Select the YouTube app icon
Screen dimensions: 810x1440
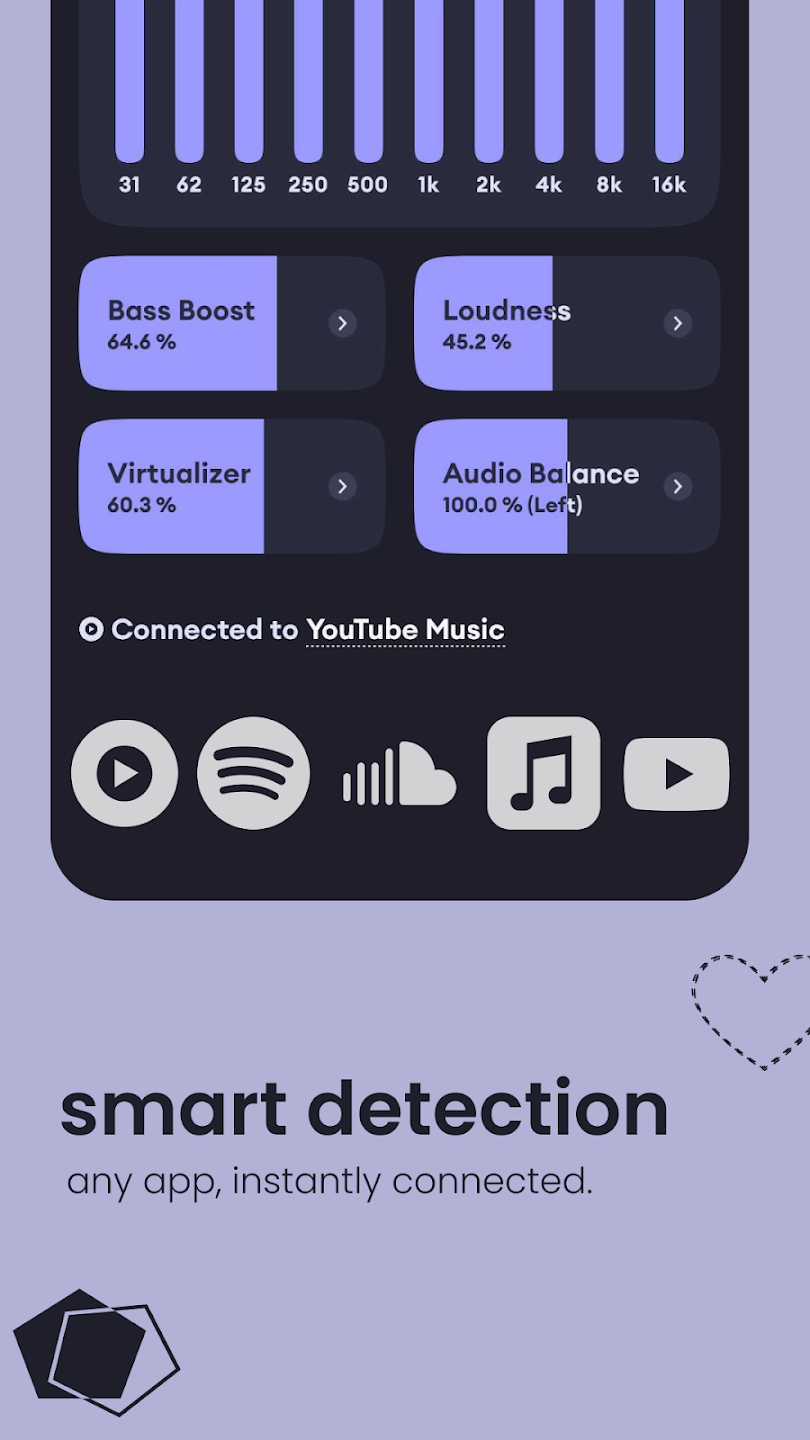[x=676, y=772]
